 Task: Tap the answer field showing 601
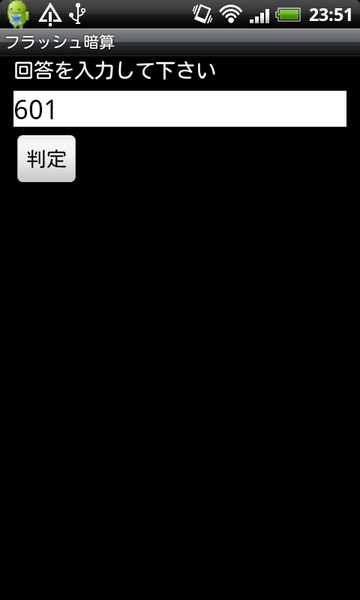[x=180, y=109]
